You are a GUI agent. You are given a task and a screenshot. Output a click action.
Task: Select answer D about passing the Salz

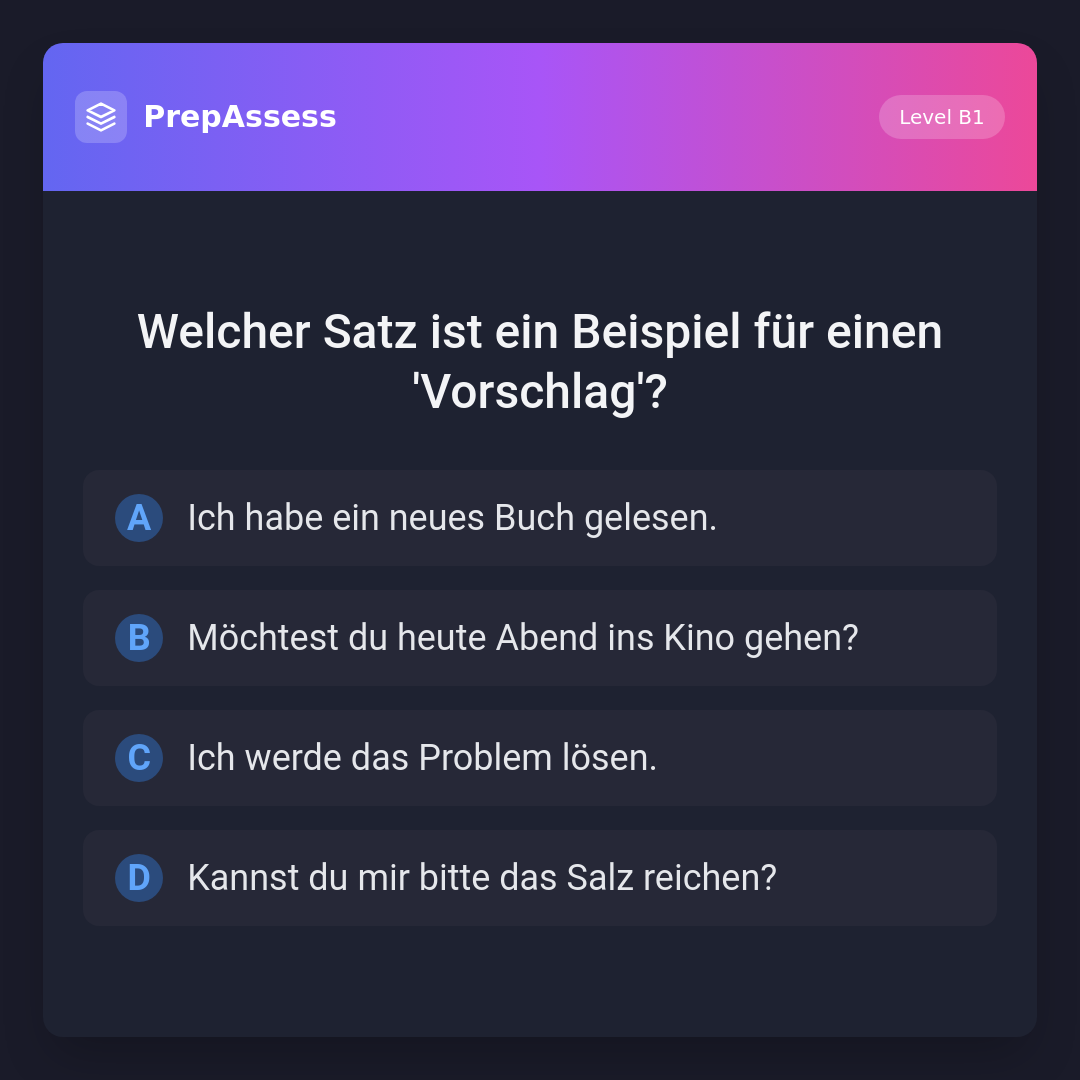coord(540,878)
